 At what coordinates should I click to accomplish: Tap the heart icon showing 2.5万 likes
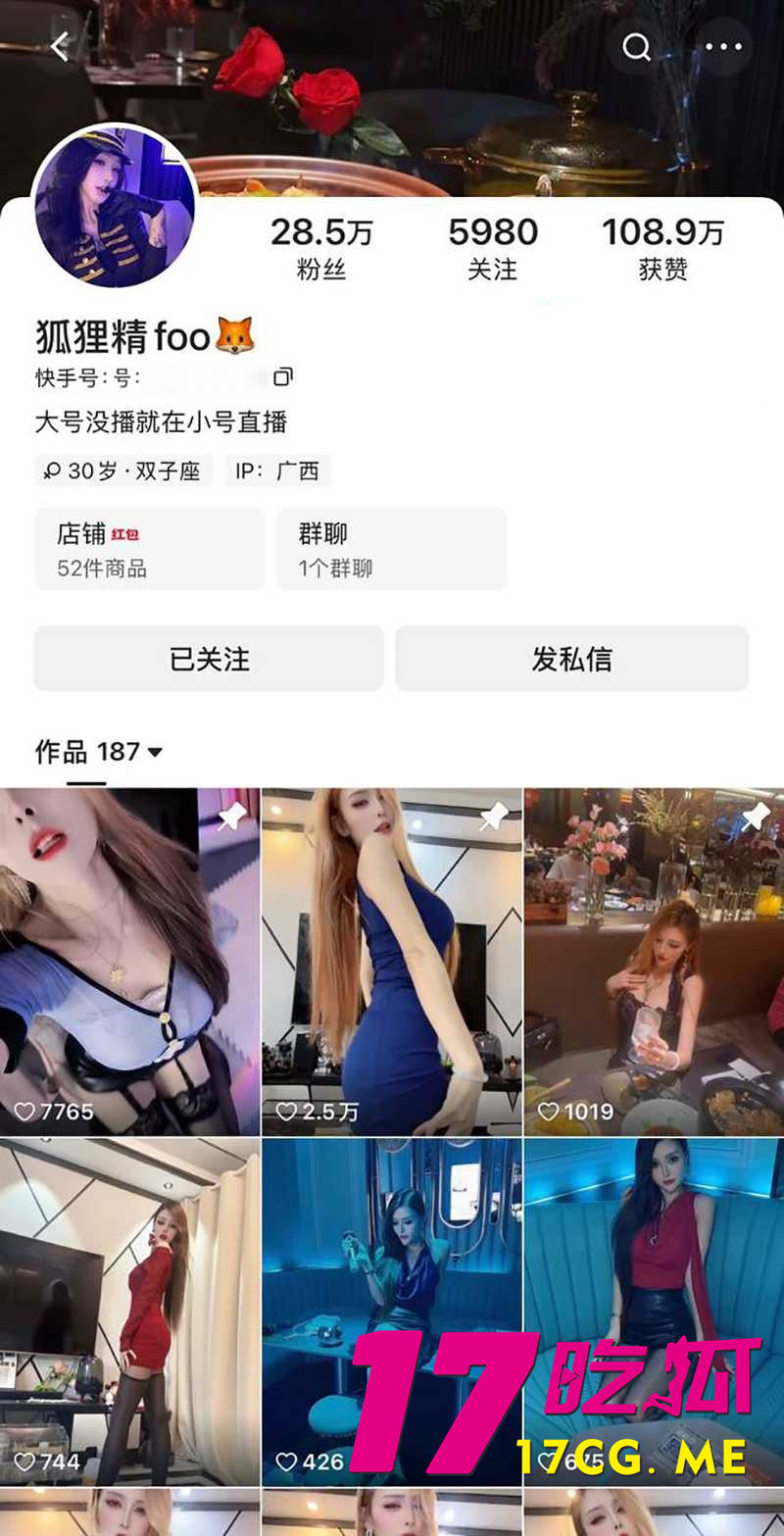pos(287,1111)
